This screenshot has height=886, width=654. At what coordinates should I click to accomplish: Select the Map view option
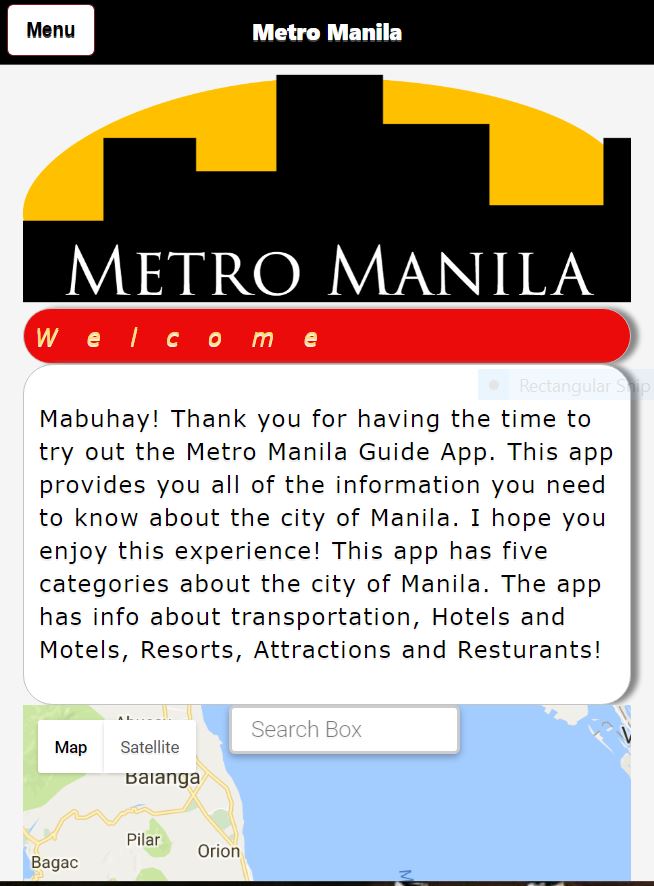(71, 747)
